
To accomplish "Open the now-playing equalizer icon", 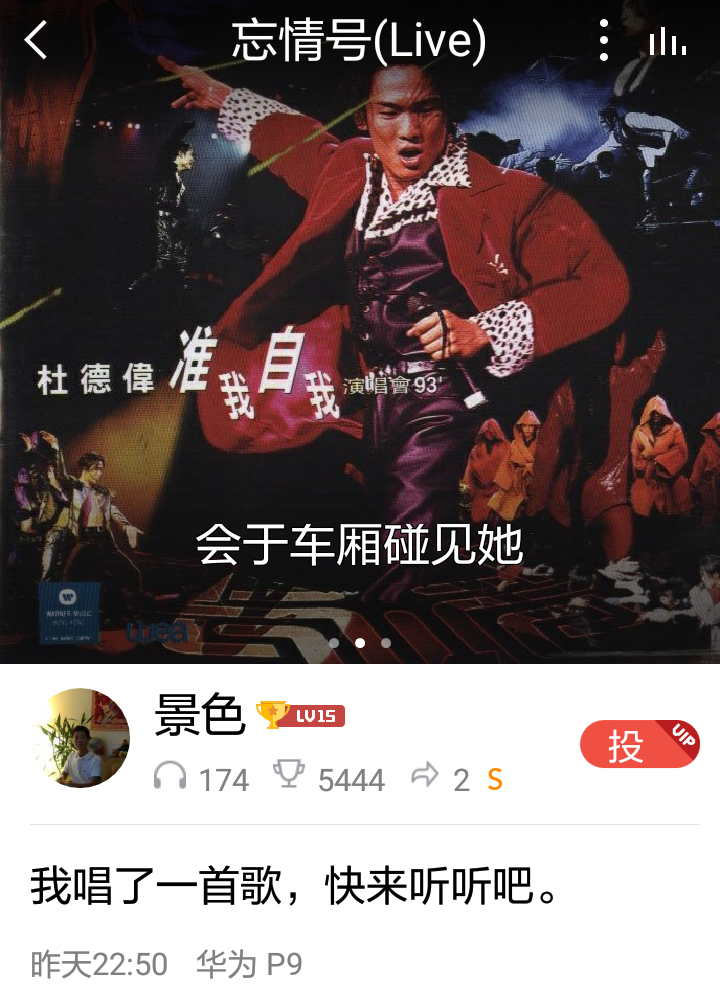I will (667, 41).
